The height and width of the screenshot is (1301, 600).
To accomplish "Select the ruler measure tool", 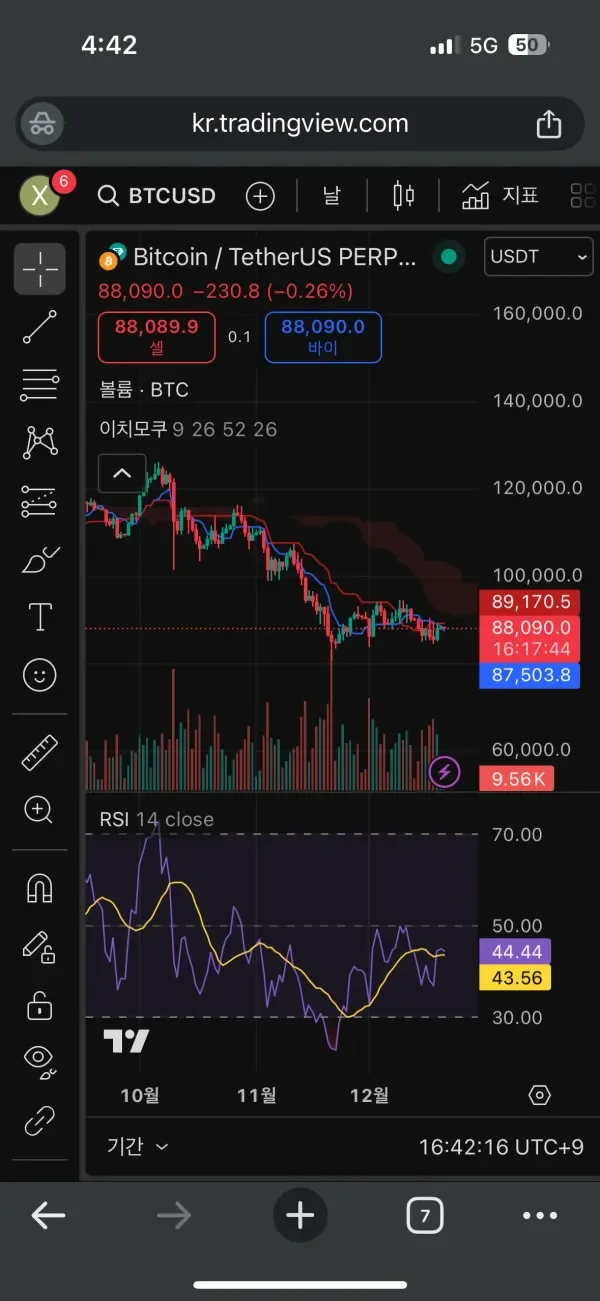I will click(40, 751).
